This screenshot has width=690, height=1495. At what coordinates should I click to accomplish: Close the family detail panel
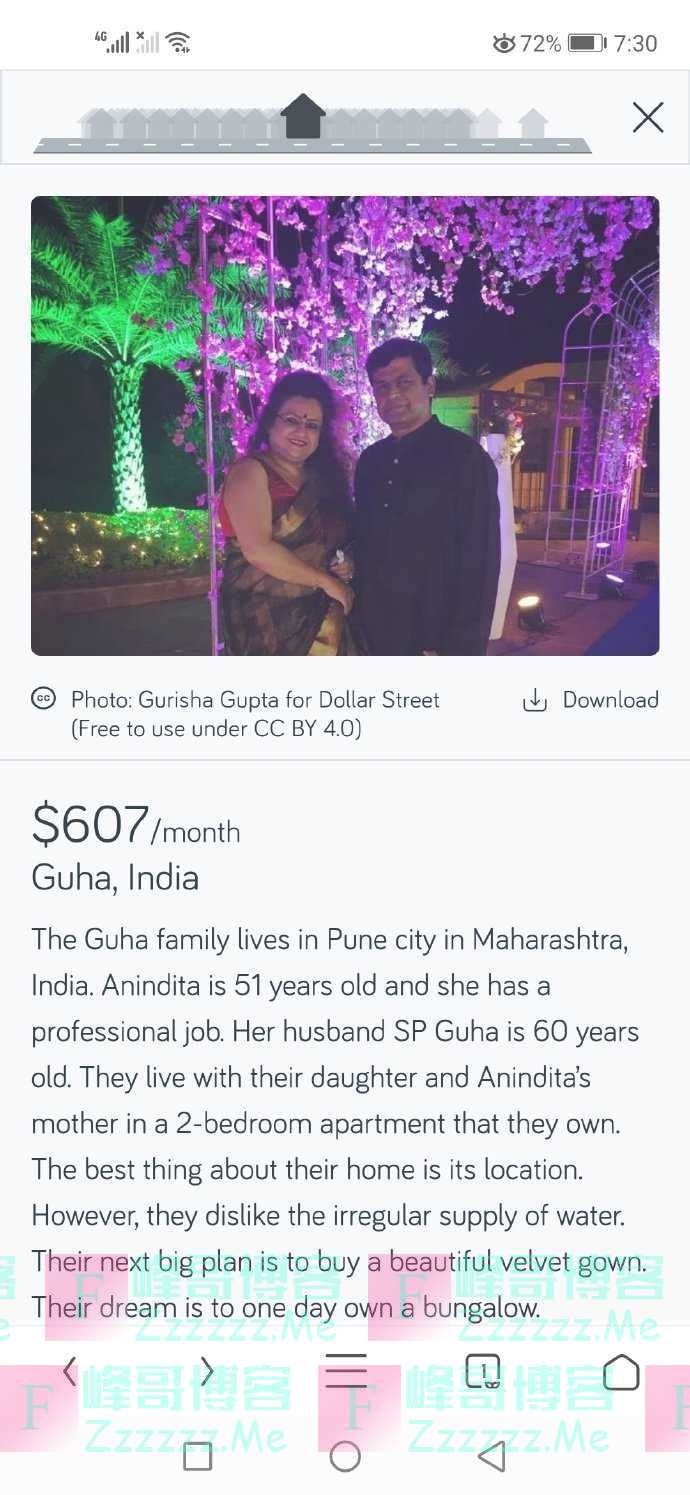point(648,118)
